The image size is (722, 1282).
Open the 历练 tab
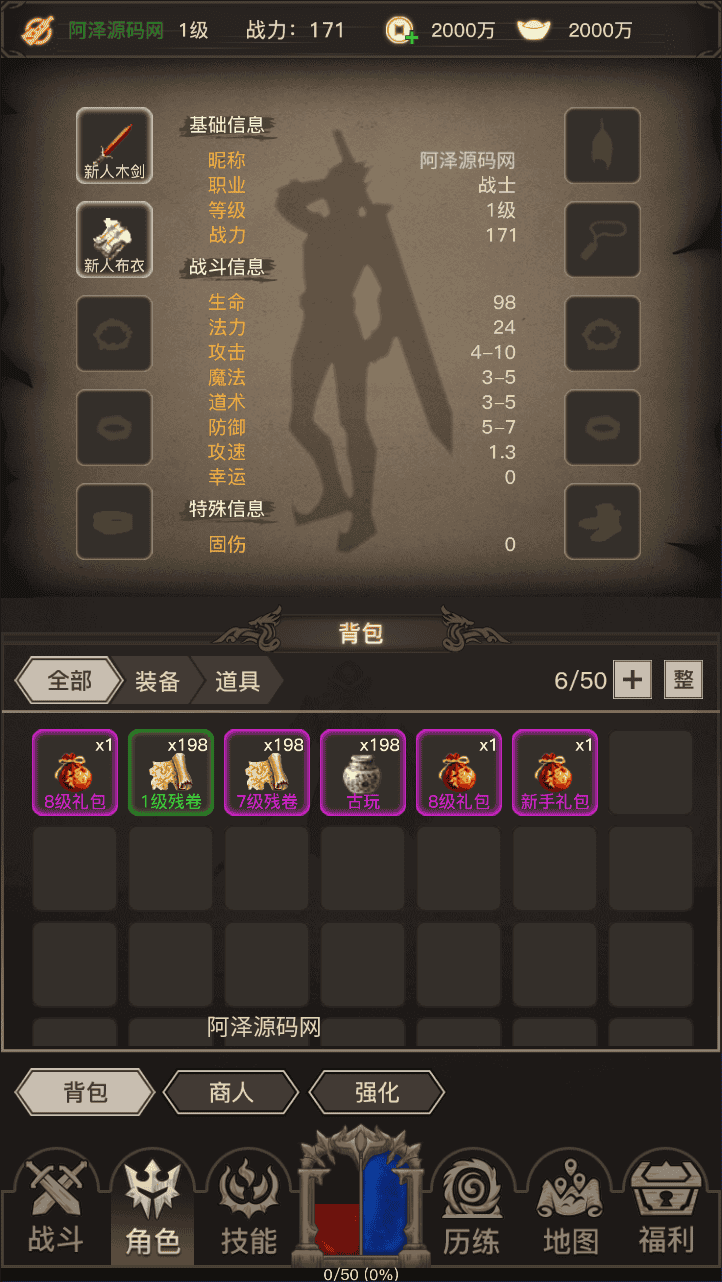[471, 1212]
